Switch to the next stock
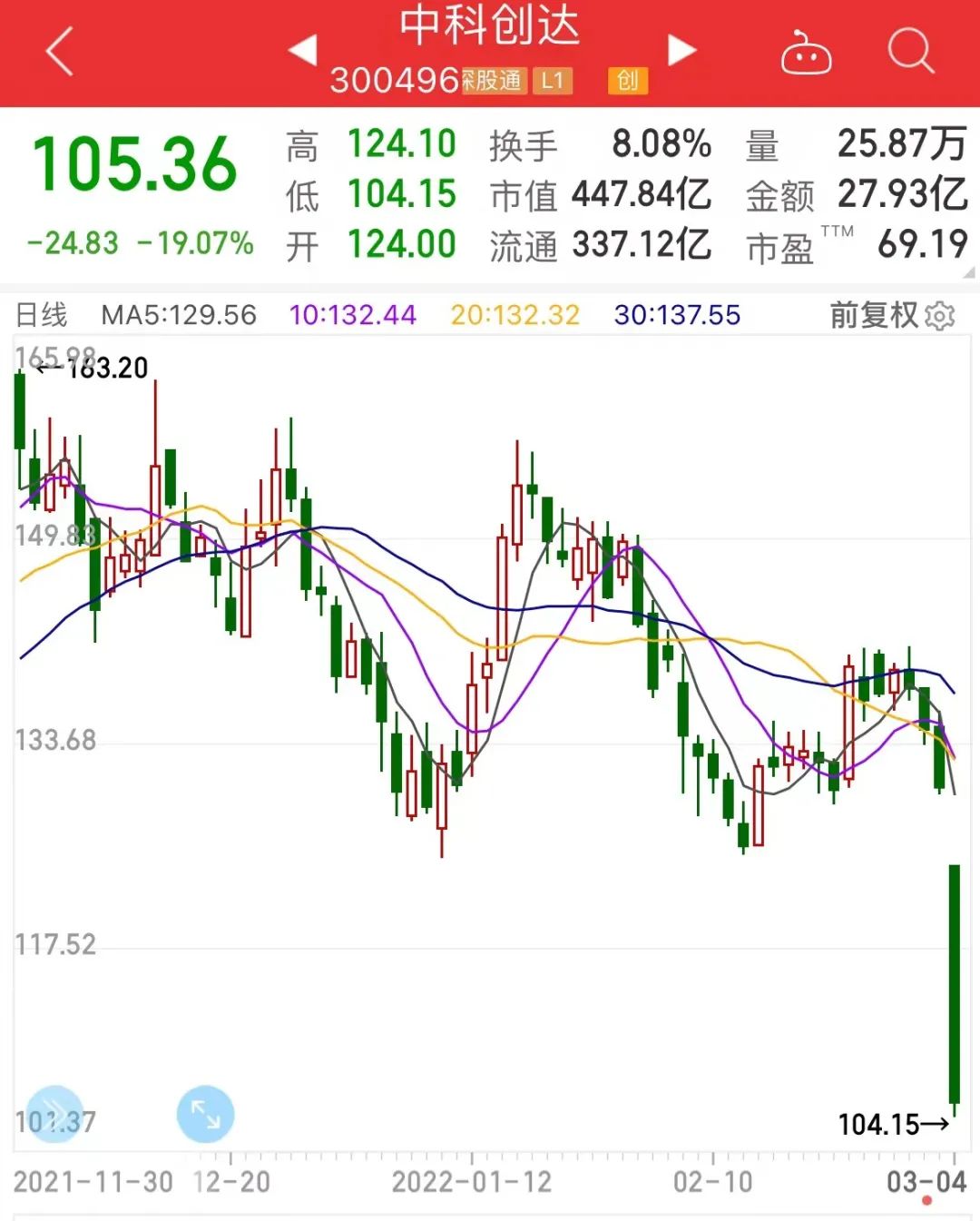This screenshot has height=1221, width=980. tap(681, 50)
